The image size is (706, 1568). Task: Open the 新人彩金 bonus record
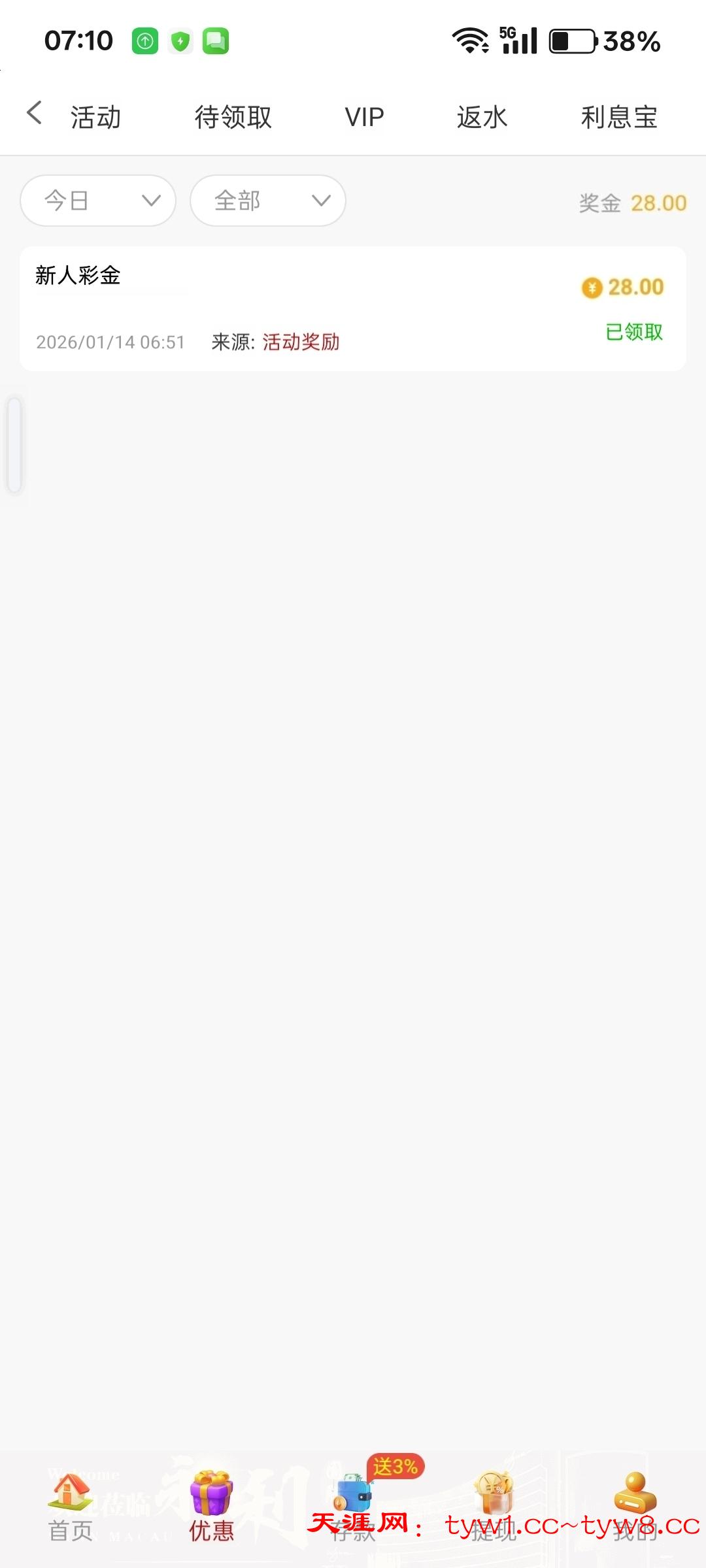353,308
